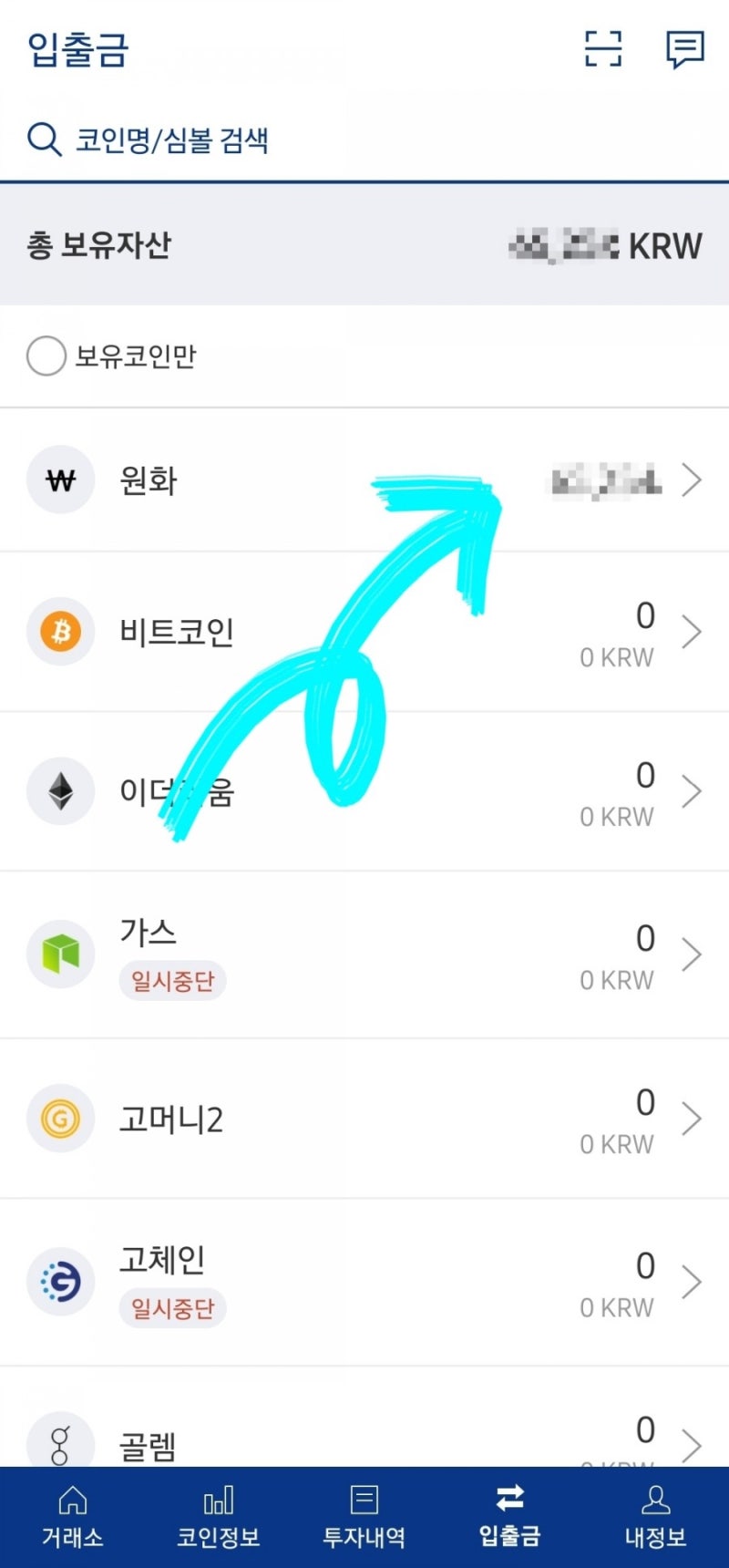The image size is (729, 1568).
Task: Expand the 비트코인 row chevron
Action: 693,632
